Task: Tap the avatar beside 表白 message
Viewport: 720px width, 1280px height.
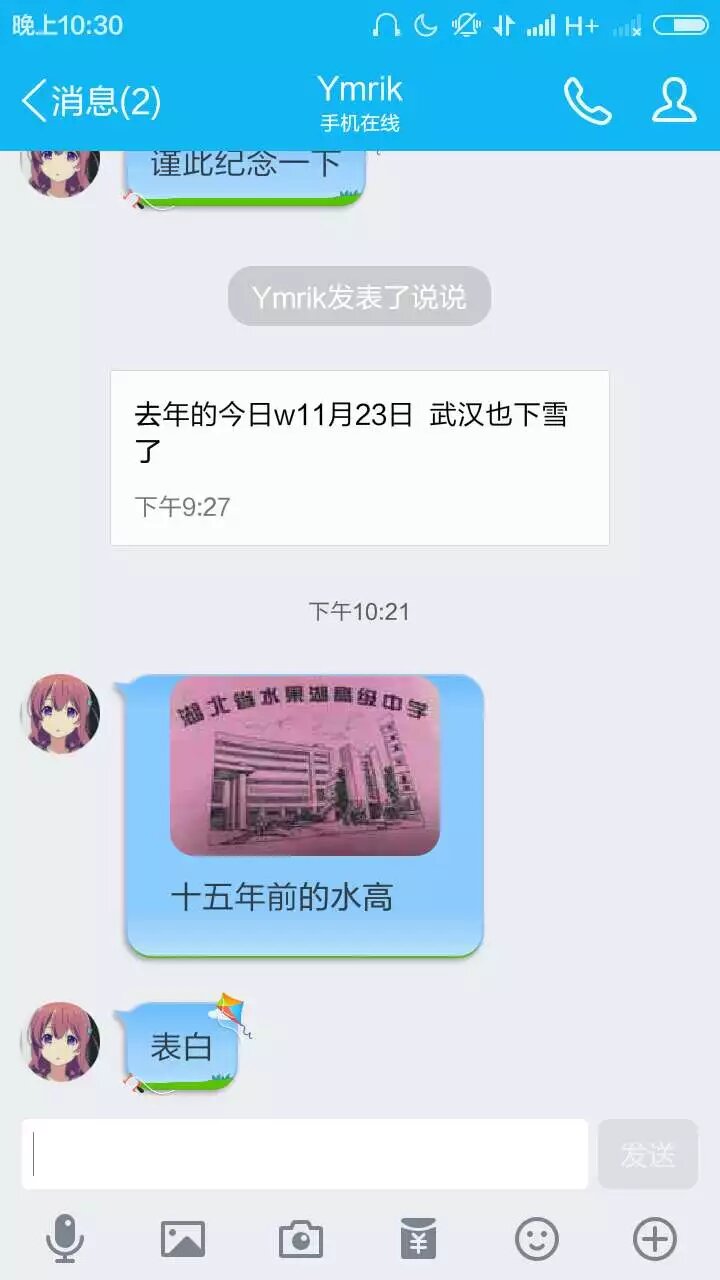Action: [60, 1040]
